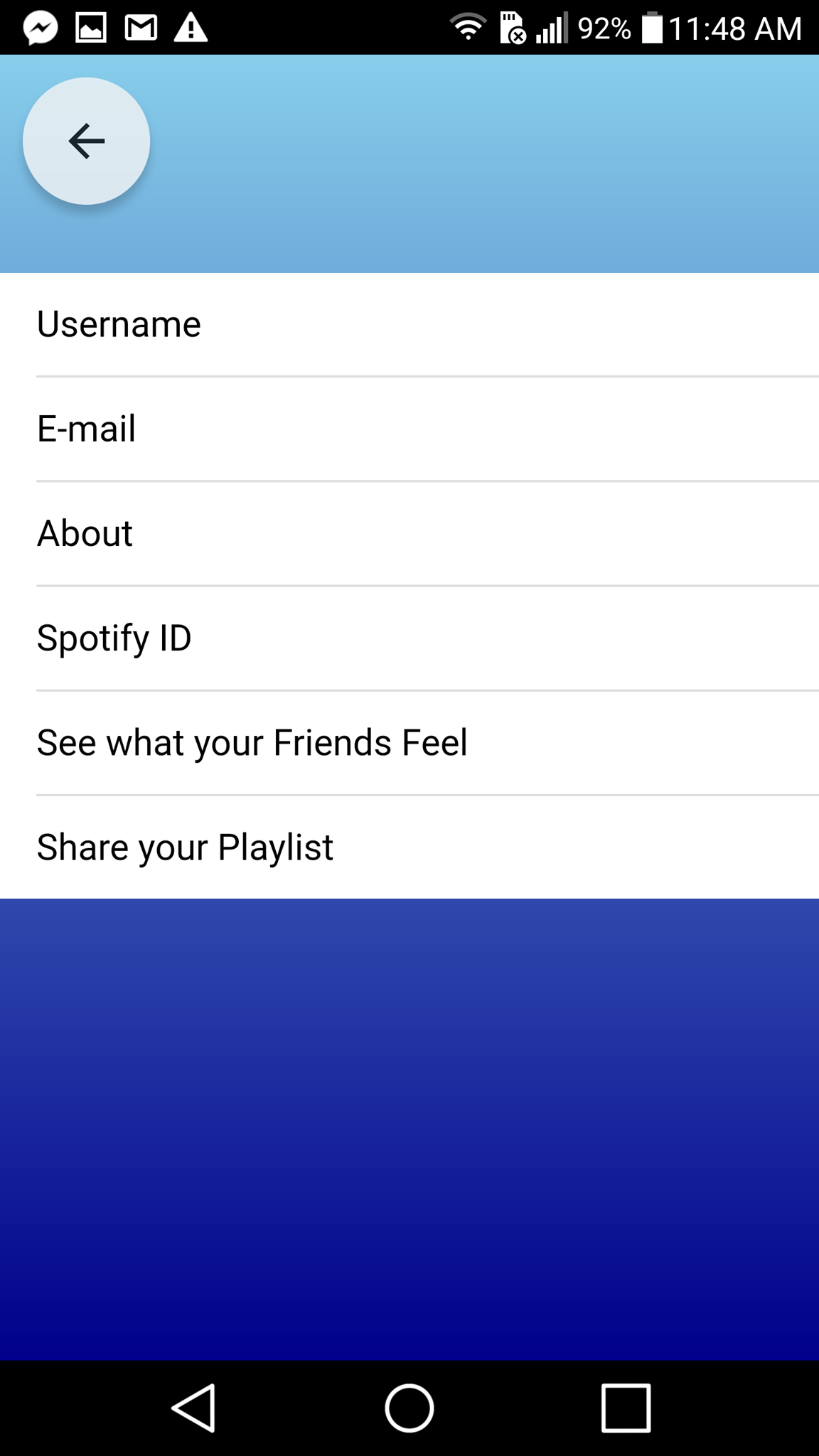
Task: Open the recent apps overview
Action: [x=626, y=1408]
